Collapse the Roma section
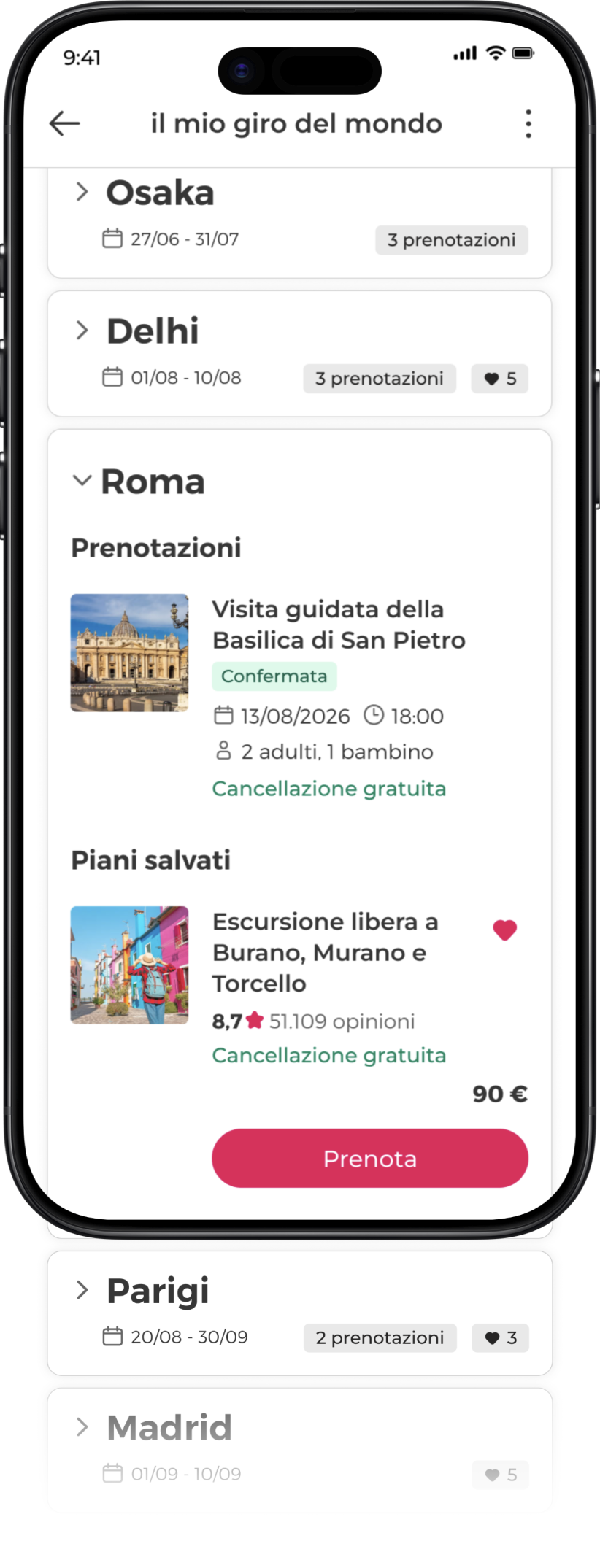 [x=82, y=481]
